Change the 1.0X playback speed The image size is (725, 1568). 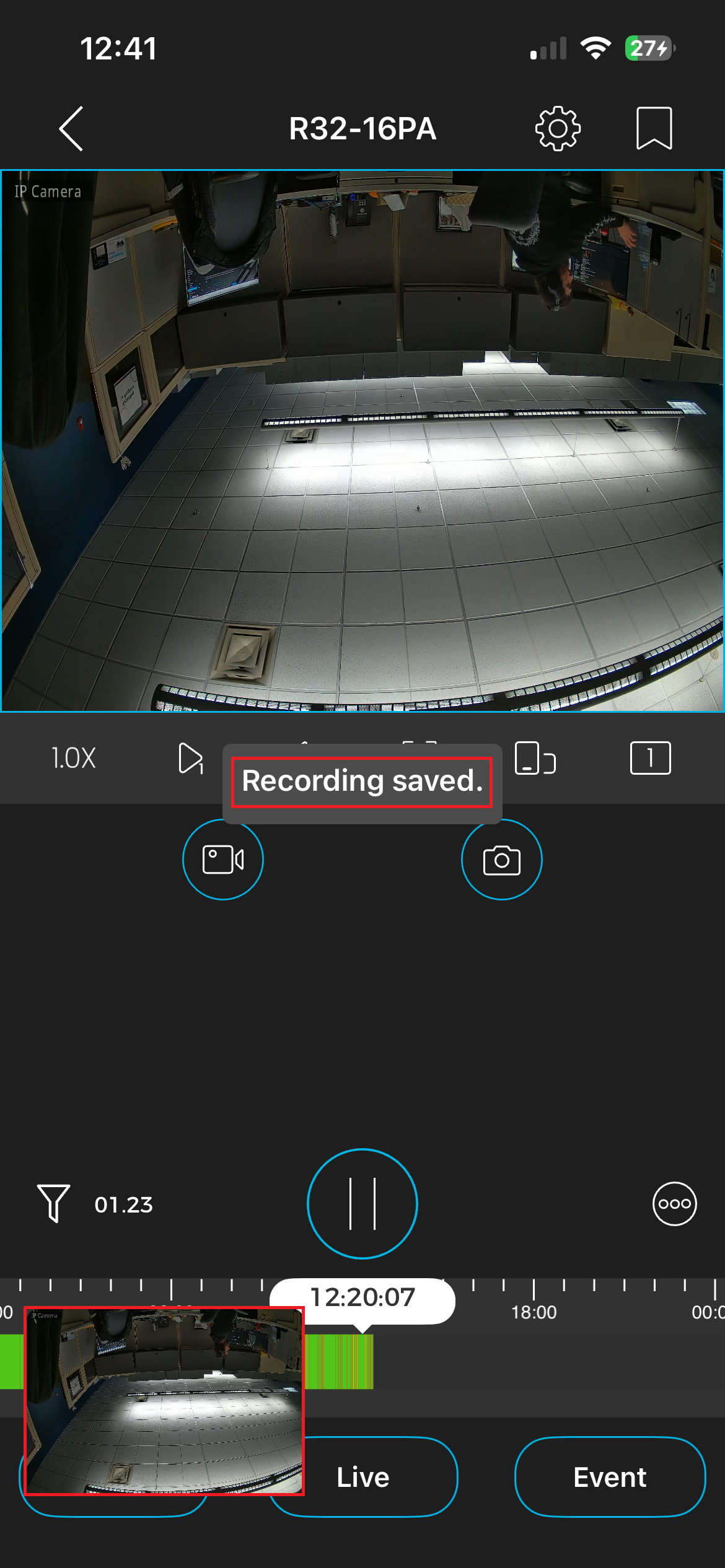point(73,758)
